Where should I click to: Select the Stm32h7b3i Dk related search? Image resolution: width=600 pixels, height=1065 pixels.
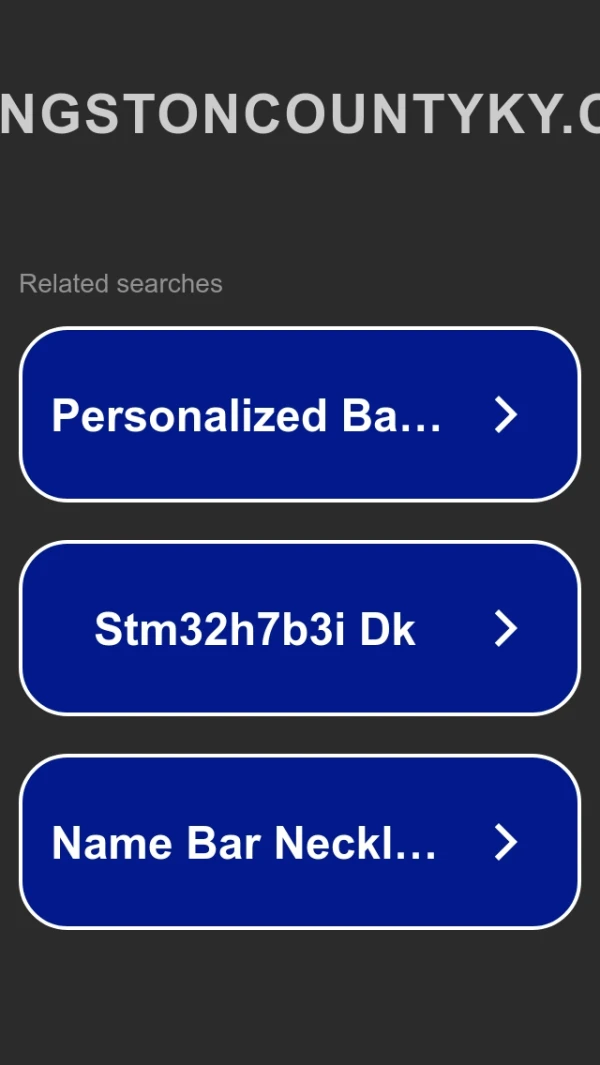(x=299, y=628)
